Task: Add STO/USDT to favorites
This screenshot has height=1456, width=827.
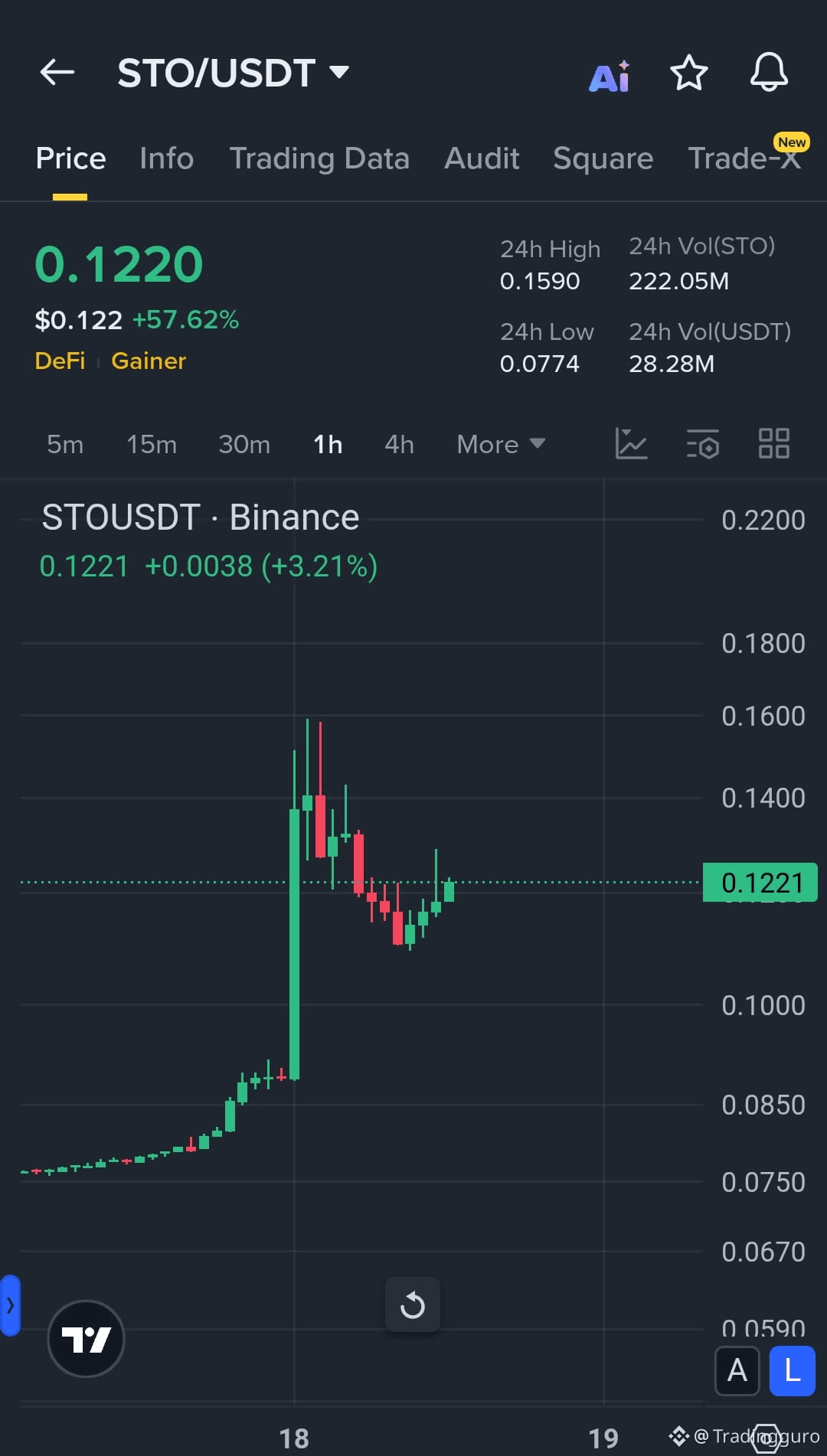Action: click(x=688, y=73)
